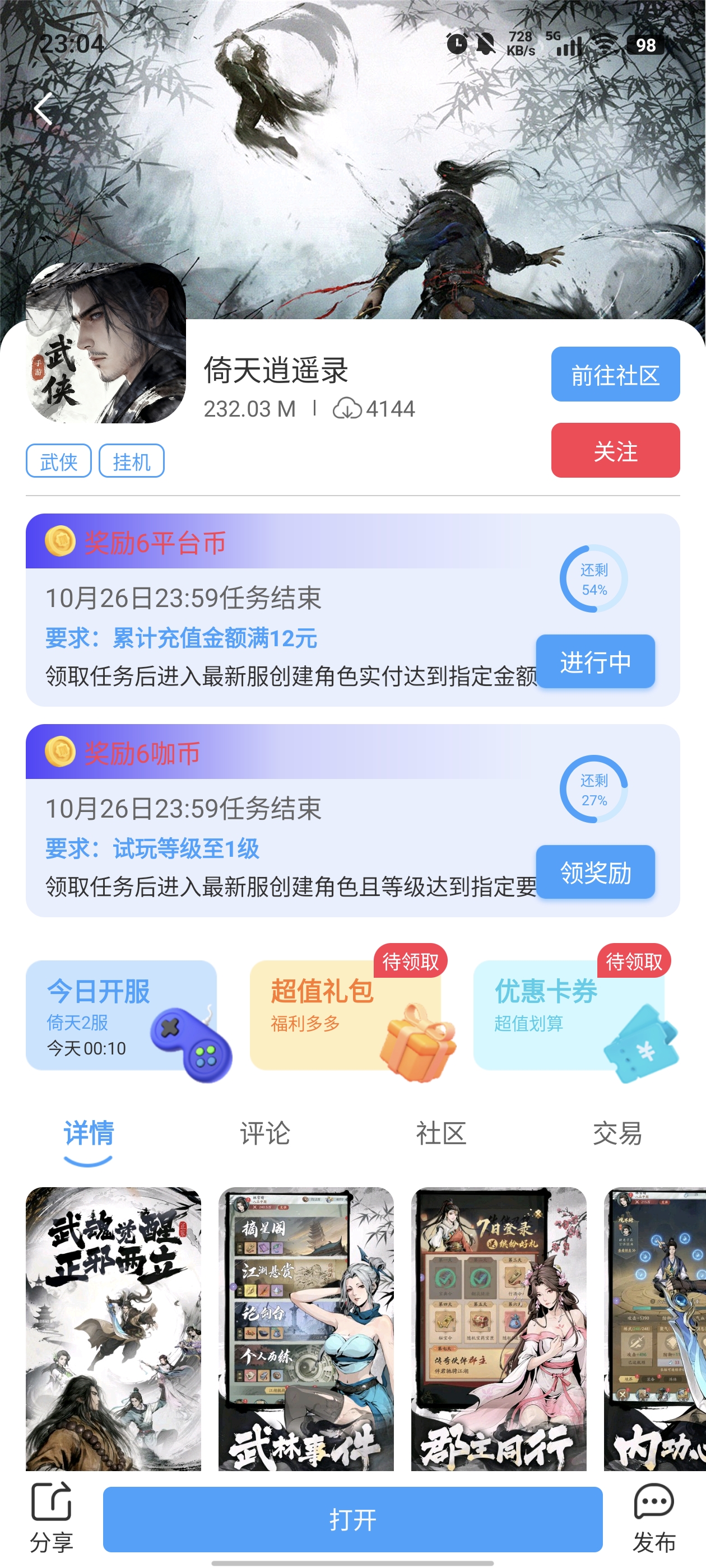Claim reward with 领奖励 button
The image size is (706, 1568).
pos(594,872)
